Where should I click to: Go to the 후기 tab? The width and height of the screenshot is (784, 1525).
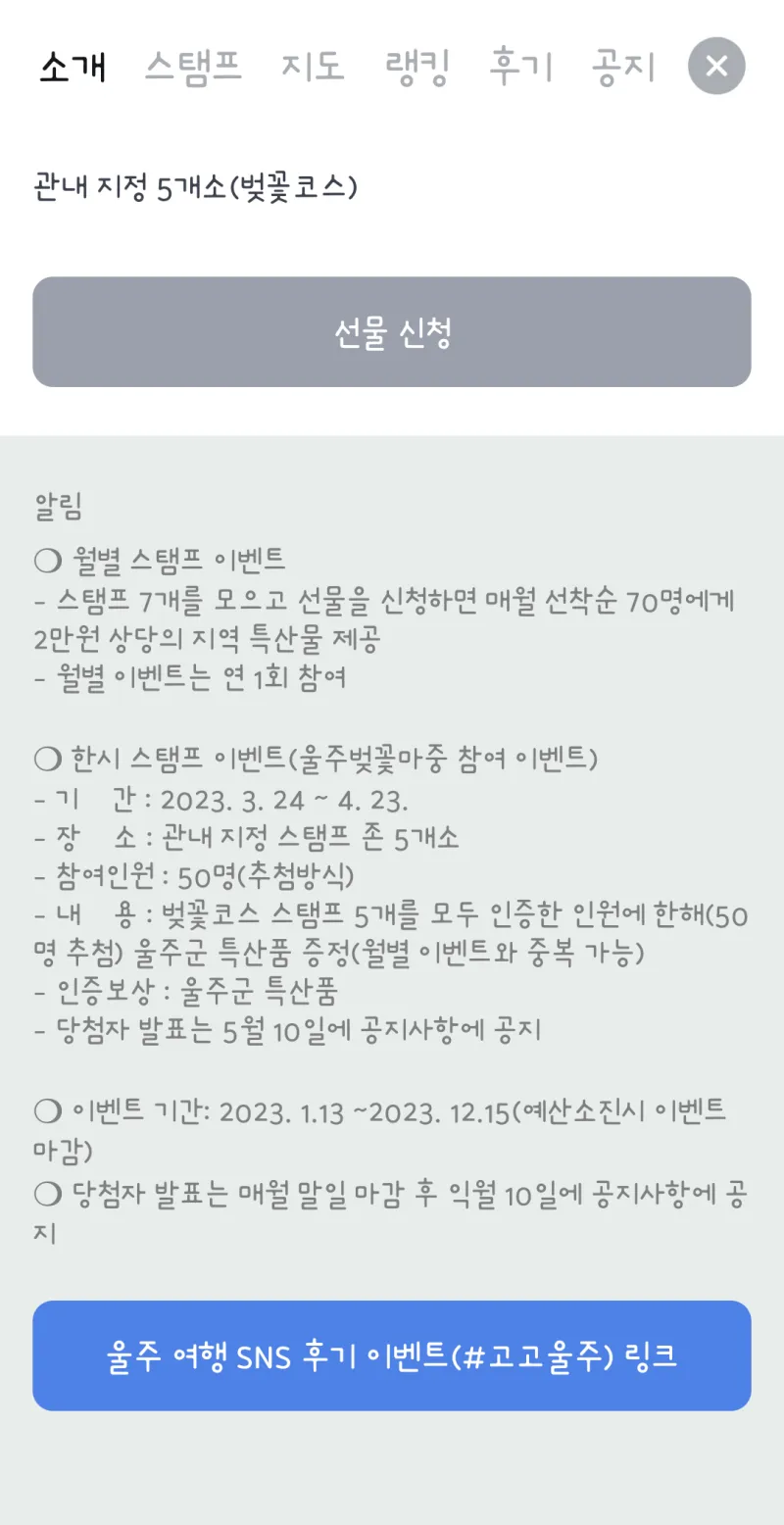520,67
